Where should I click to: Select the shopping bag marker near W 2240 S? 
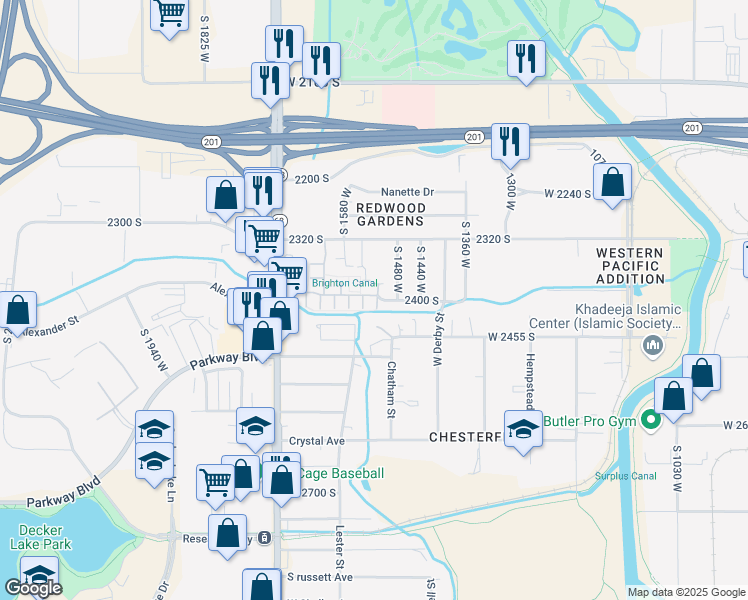[x=612, y=183]
